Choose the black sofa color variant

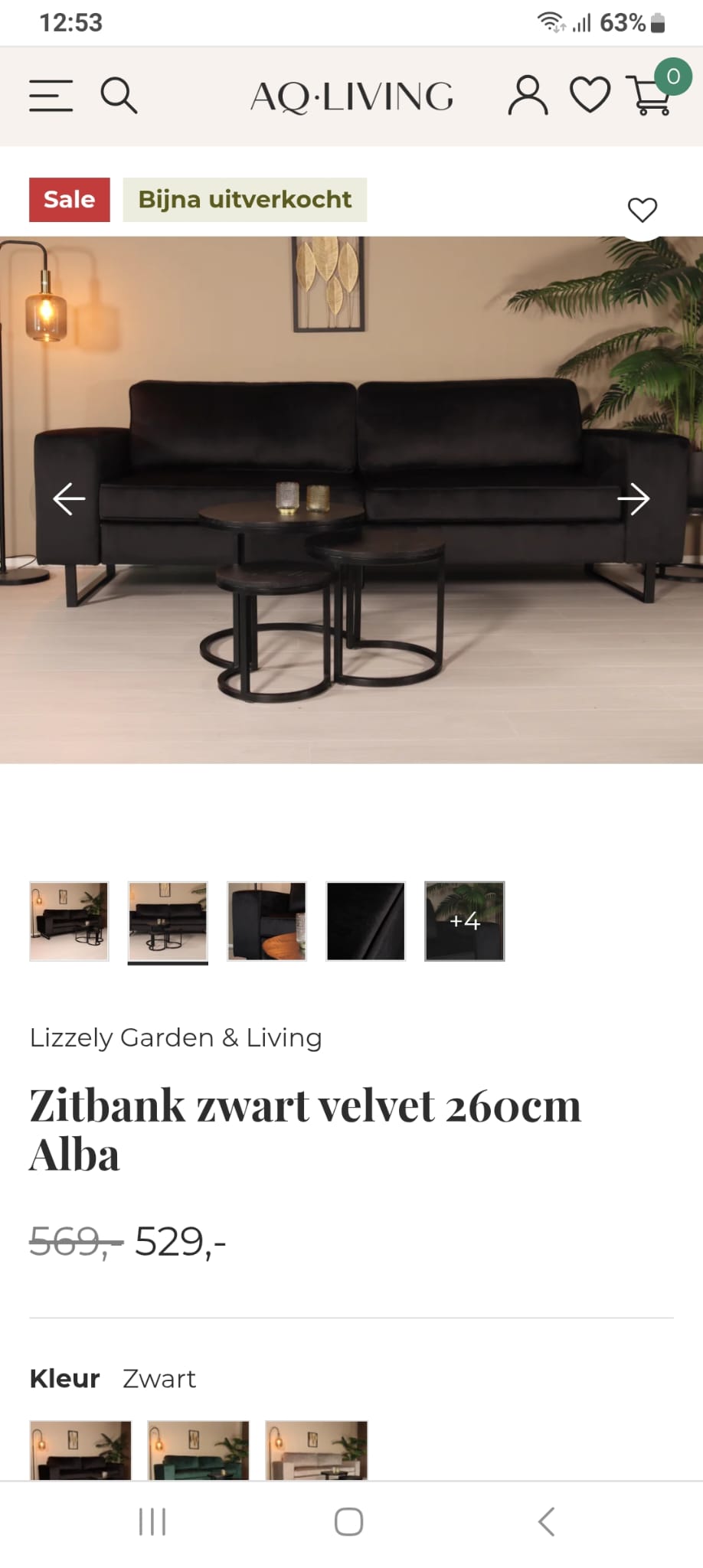pyautogui.click(x=80, y=1450)
